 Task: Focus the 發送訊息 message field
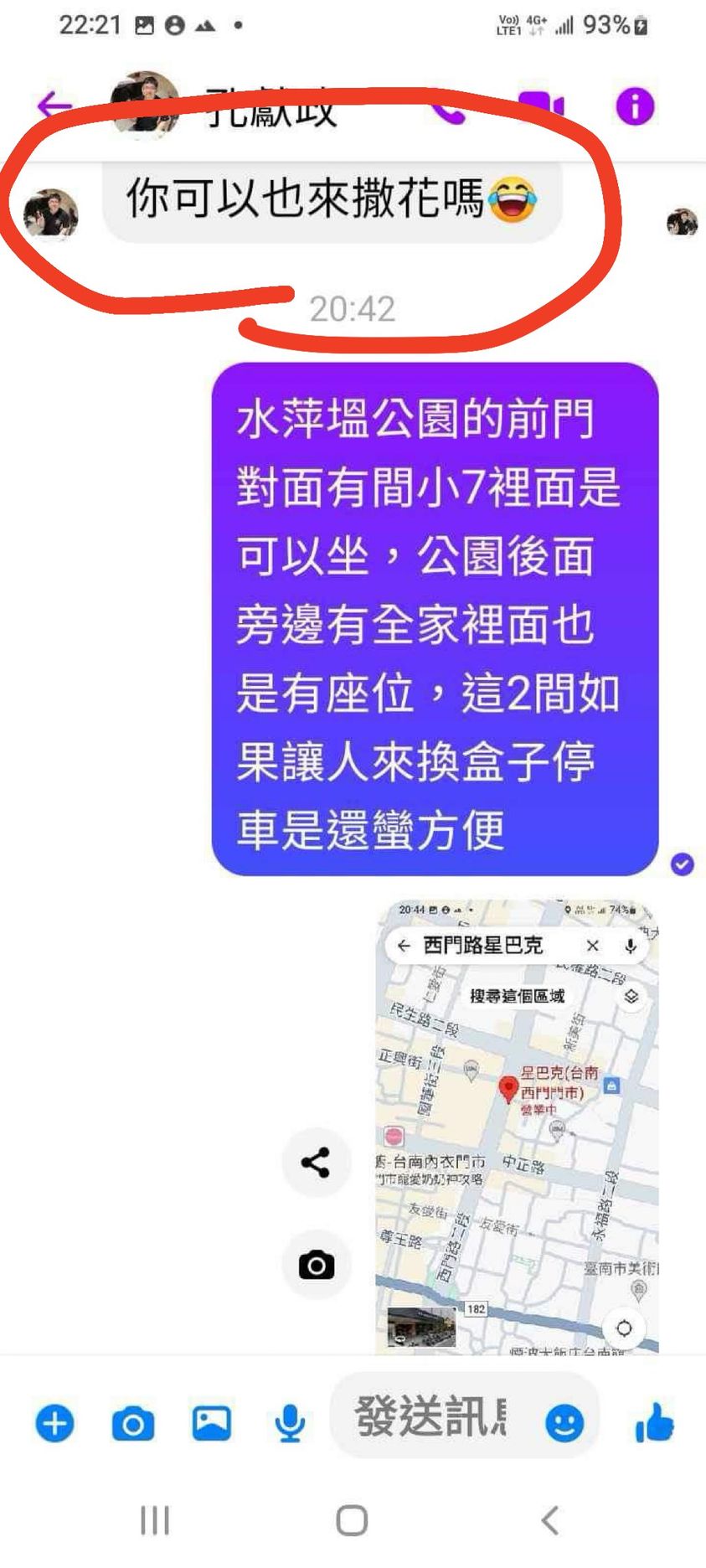click(431, 1416)
